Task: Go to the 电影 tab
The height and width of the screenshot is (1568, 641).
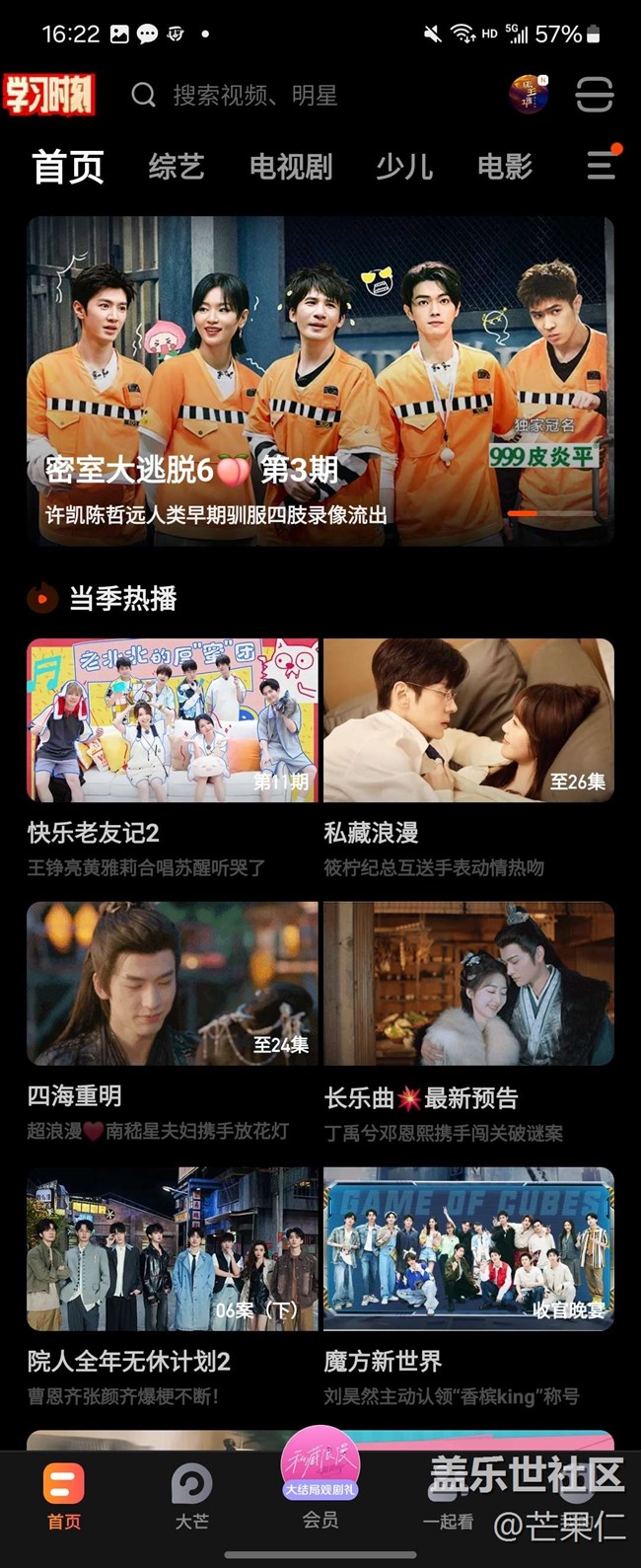Action: pyautogui.click(x=505, y=166)
